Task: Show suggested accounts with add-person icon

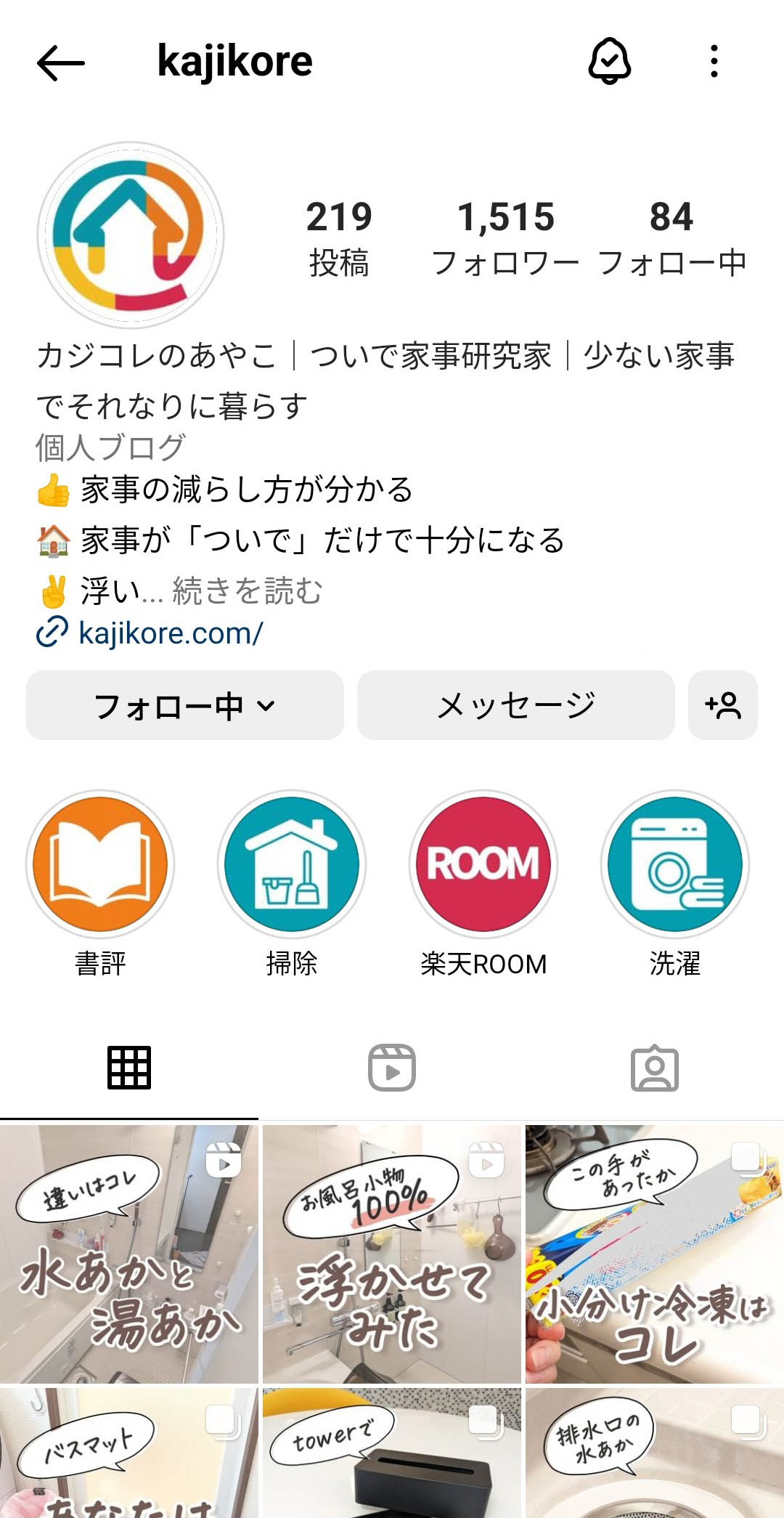Action: (x=722, y=705)
